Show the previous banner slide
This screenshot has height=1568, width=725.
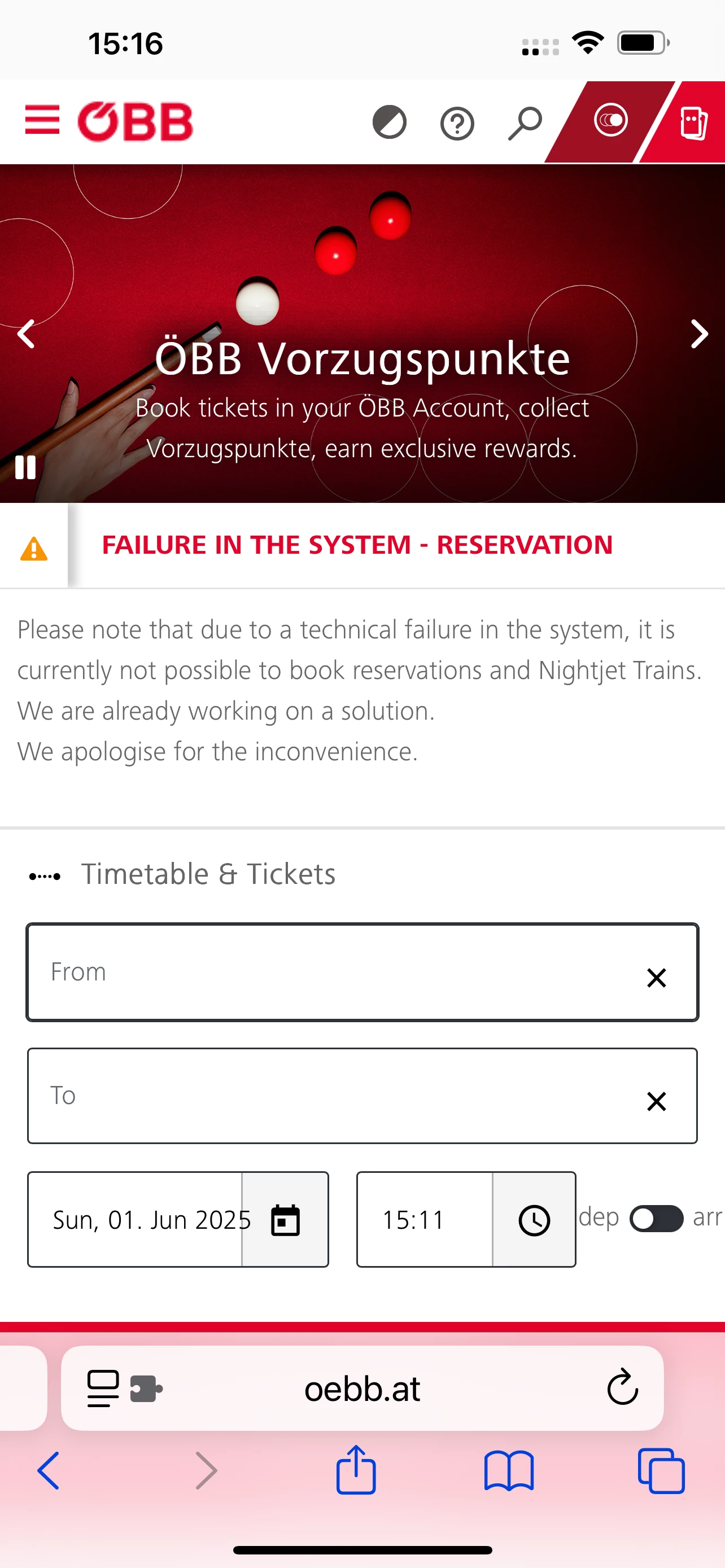coord(26,334)
